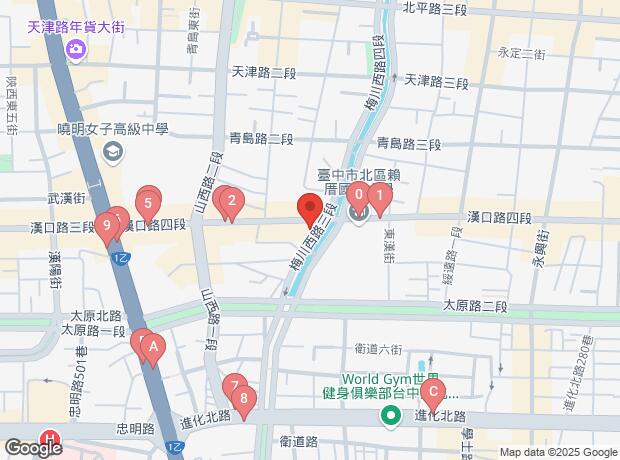Open the 天津路年貨大街 shopping place icon
Viewport: 620px width, 460px height.
click(76, 50)
